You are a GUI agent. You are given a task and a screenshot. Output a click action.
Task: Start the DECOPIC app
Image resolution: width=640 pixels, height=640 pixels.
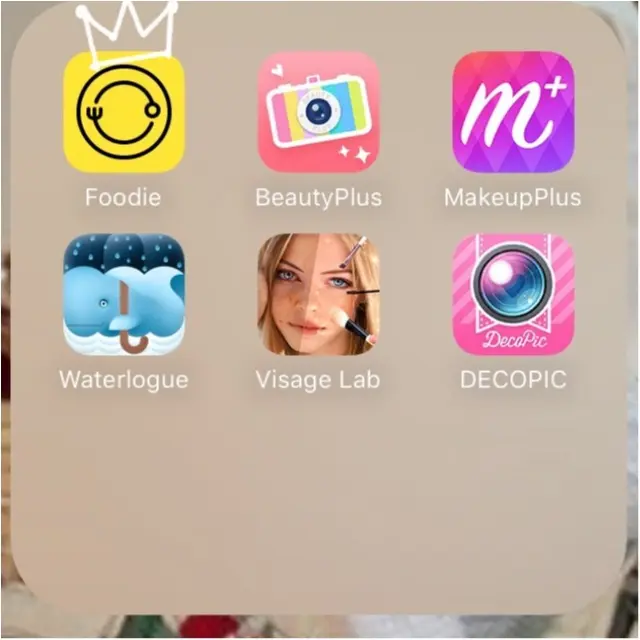tap(513, 295)
